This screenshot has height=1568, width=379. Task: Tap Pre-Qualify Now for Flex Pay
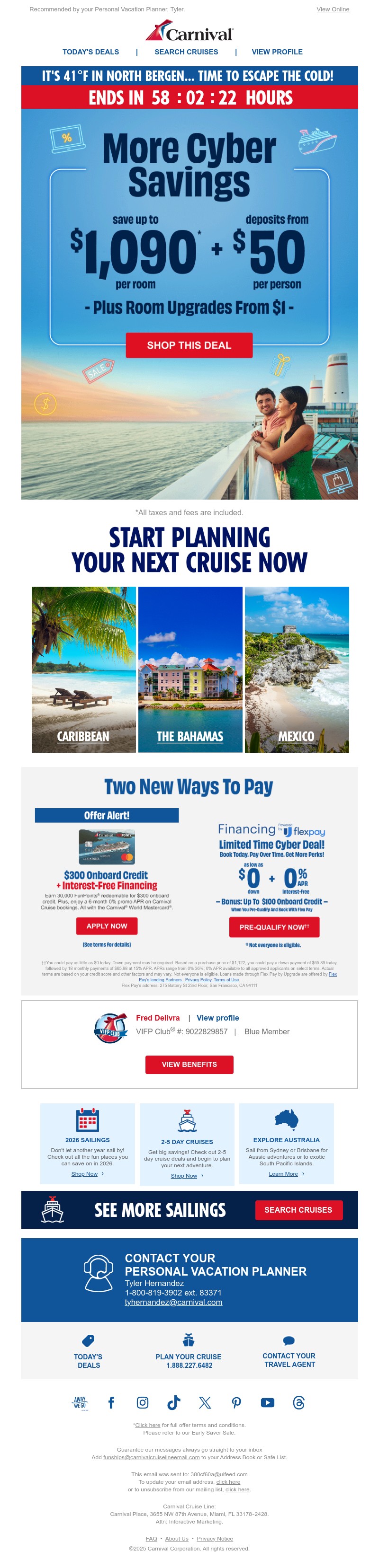tap(274, 927)
